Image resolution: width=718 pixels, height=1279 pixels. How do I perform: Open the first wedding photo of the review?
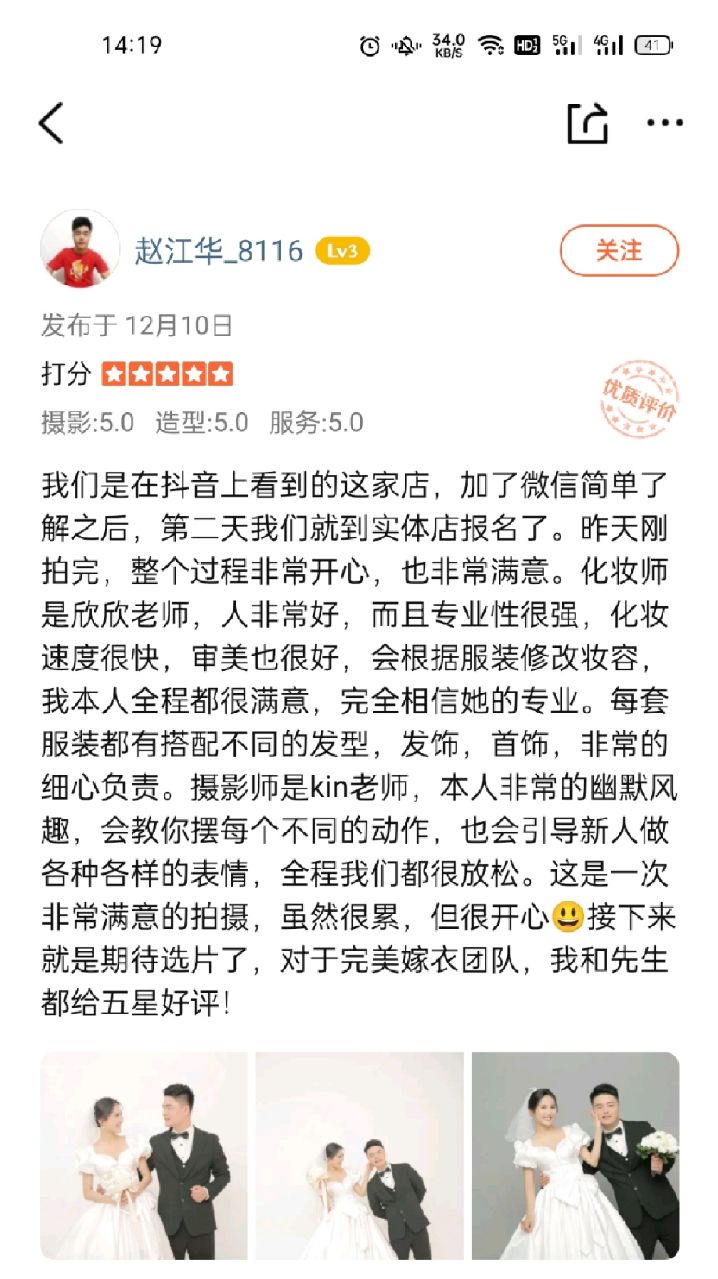[x=144, y=1155]
